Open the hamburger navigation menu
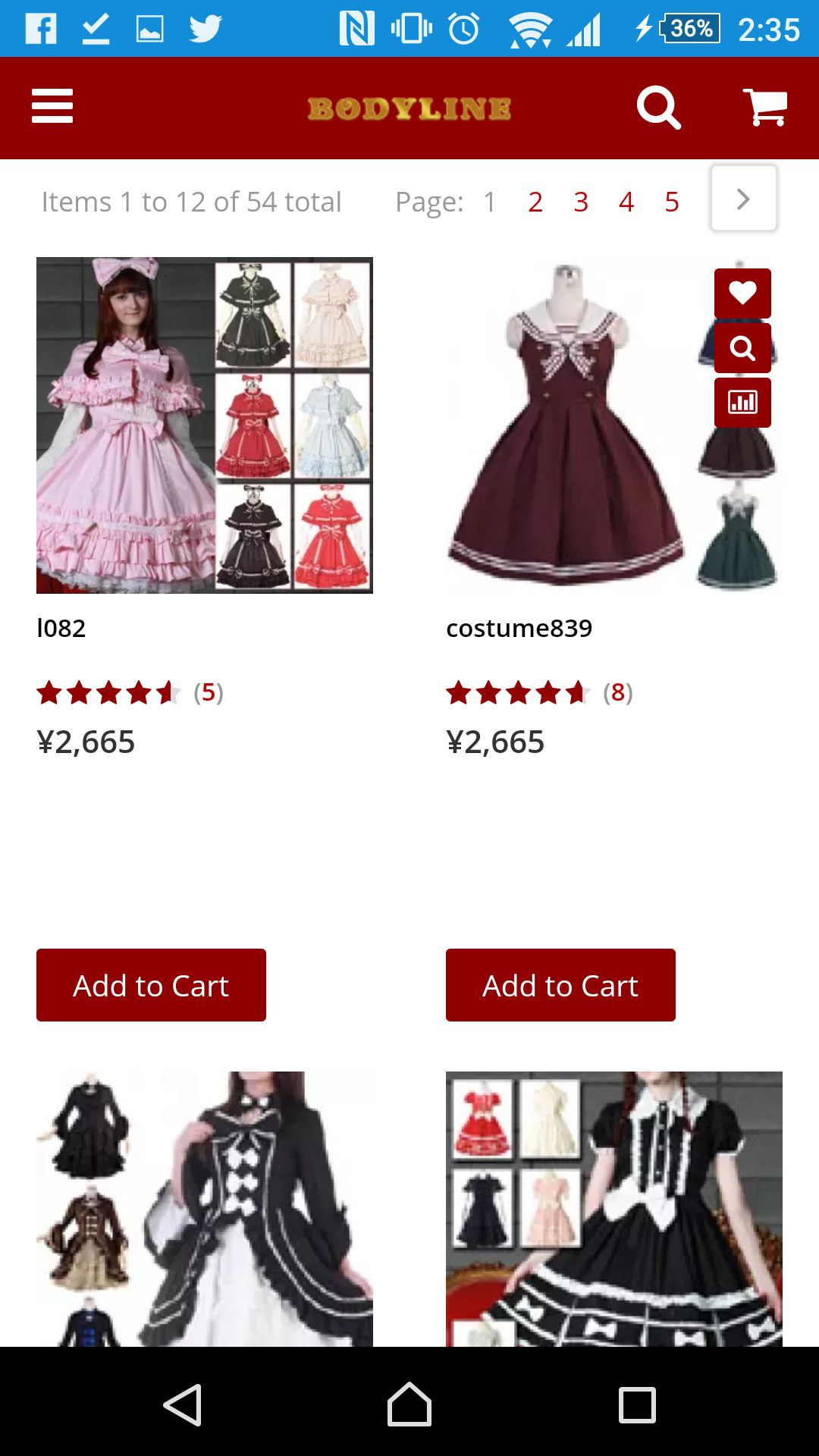Image resolution: width=819 pixels, height=1456 pixels. pyautogui.click(x=52, y=106)
